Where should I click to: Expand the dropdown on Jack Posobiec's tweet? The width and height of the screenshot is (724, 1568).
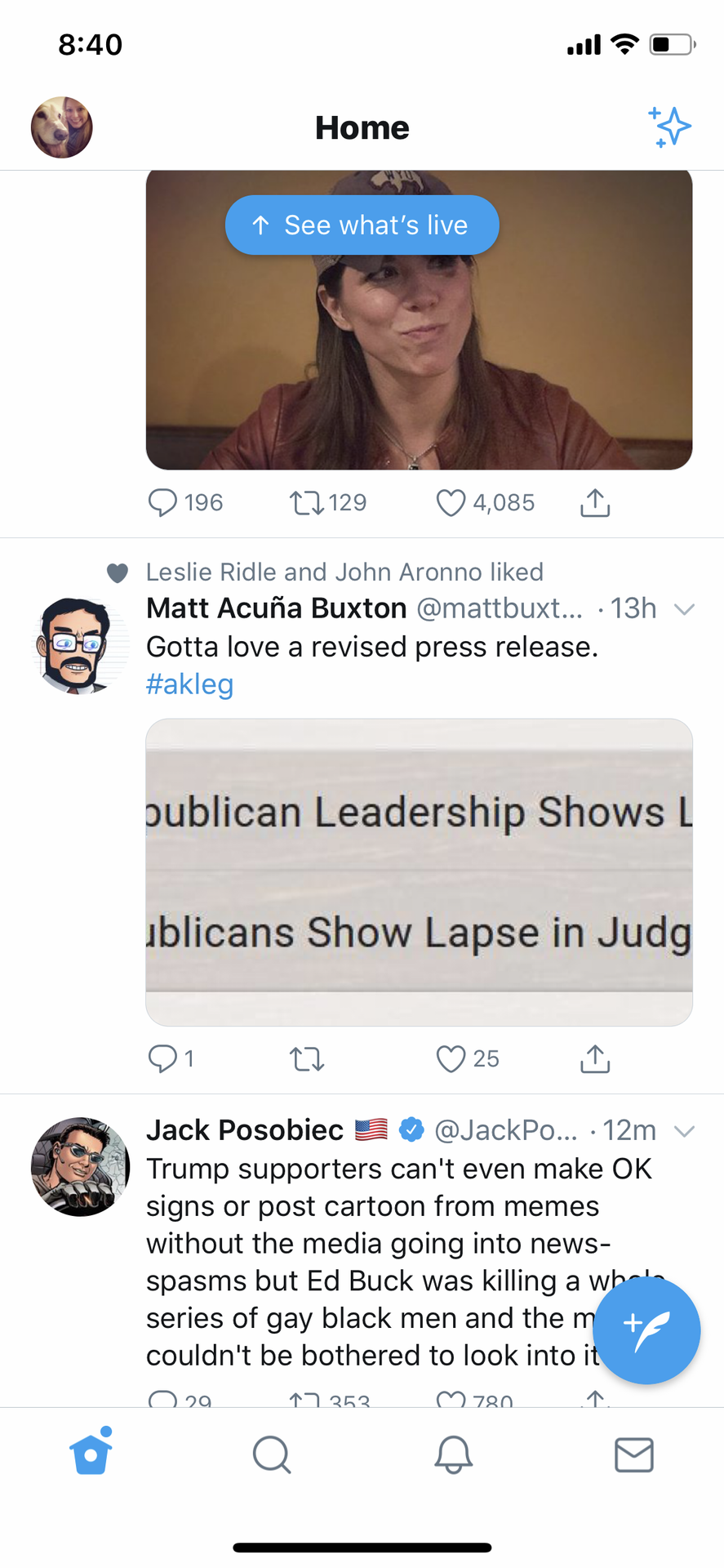tap(684, 1130)
